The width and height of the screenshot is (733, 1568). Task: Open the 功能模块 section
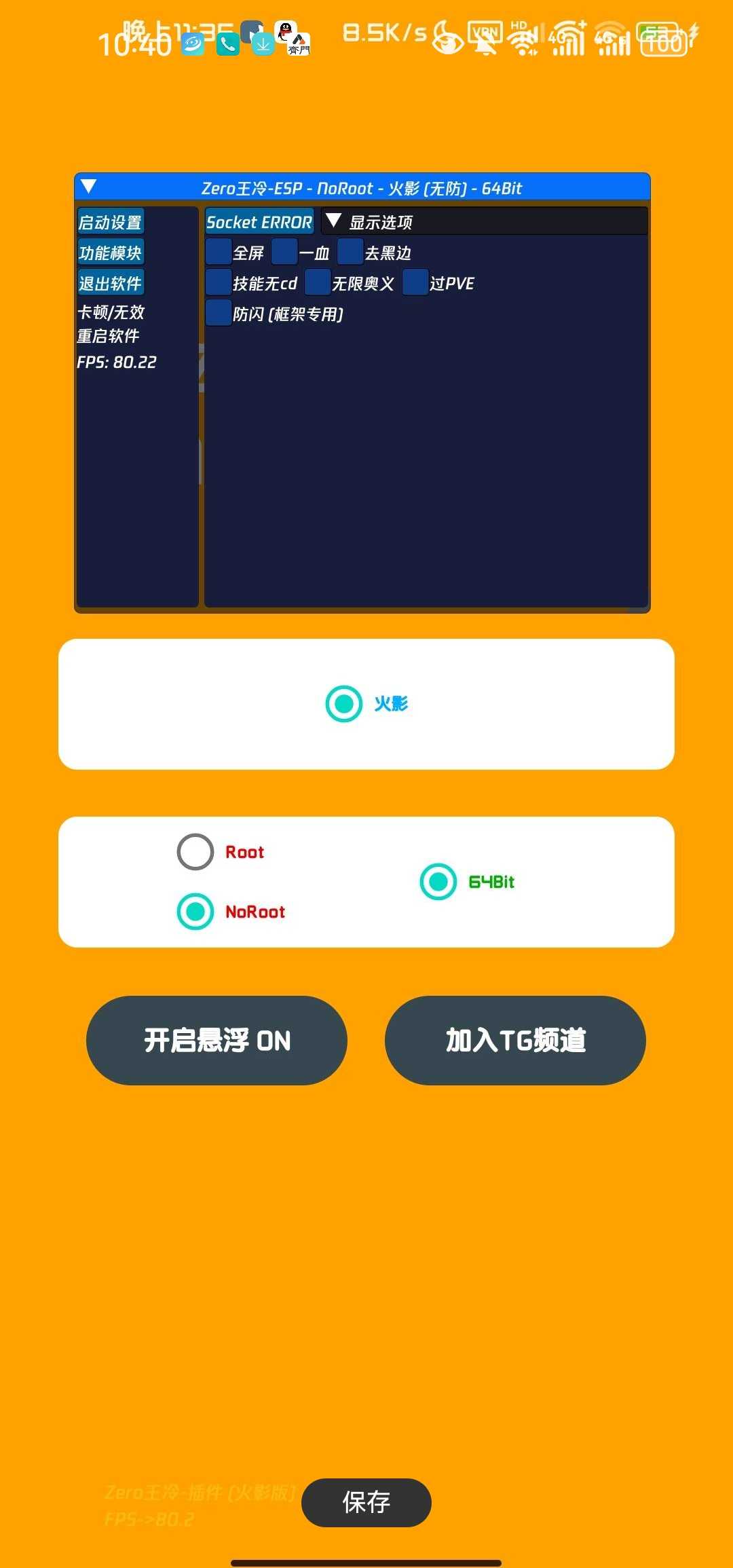(111, 253)
